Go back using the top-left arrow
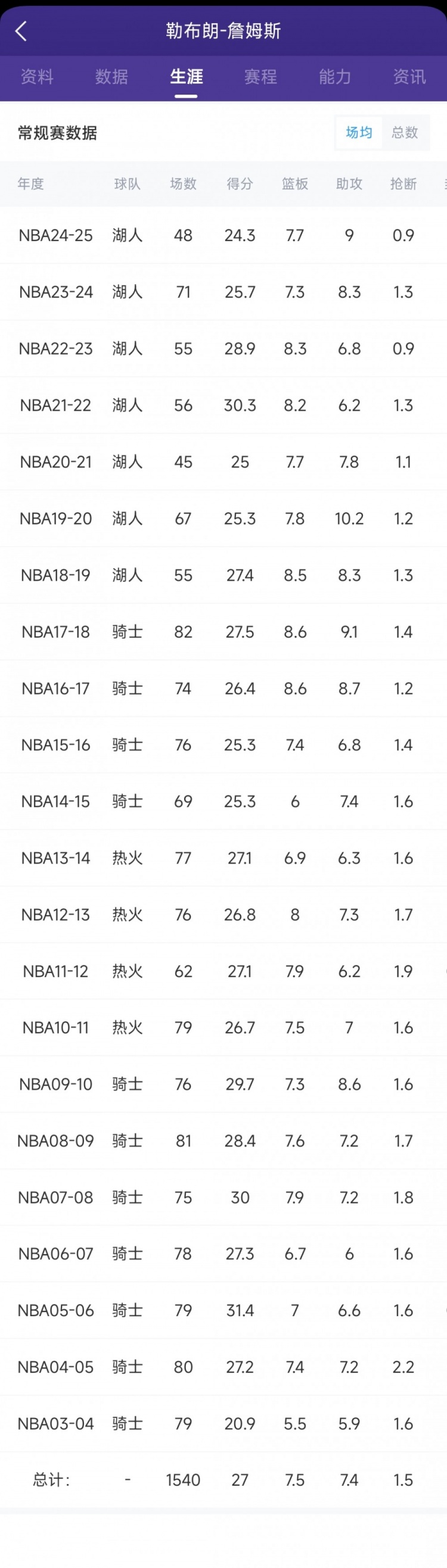 point(21,31)
